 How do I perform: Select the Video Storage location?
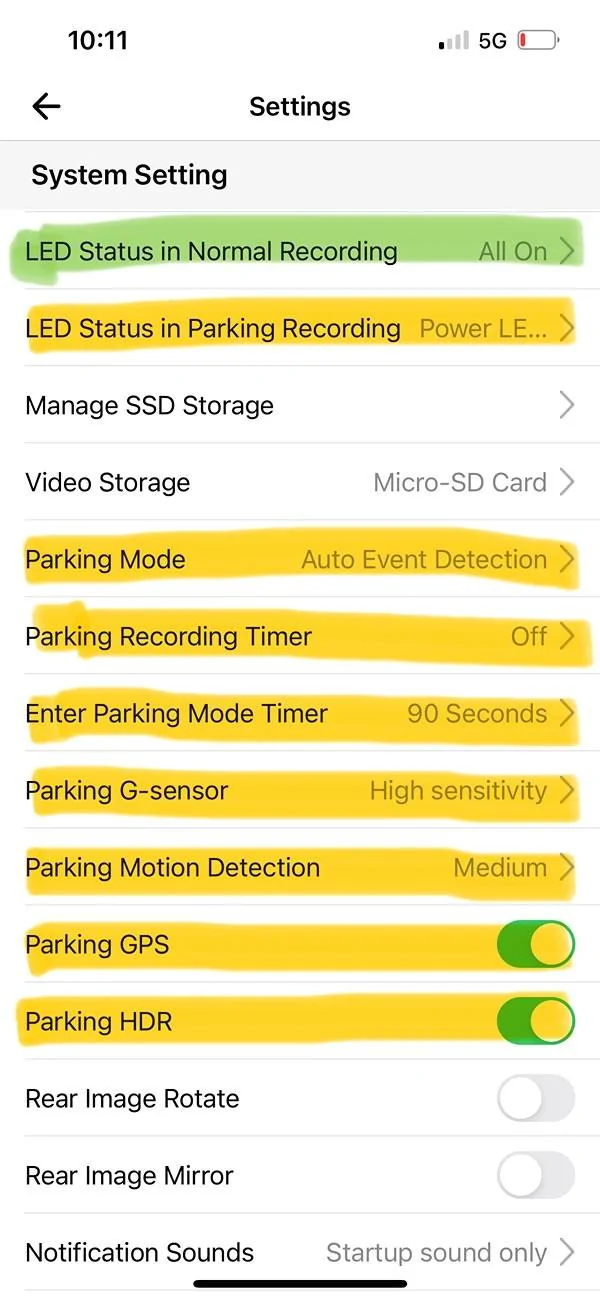(300, 482)
